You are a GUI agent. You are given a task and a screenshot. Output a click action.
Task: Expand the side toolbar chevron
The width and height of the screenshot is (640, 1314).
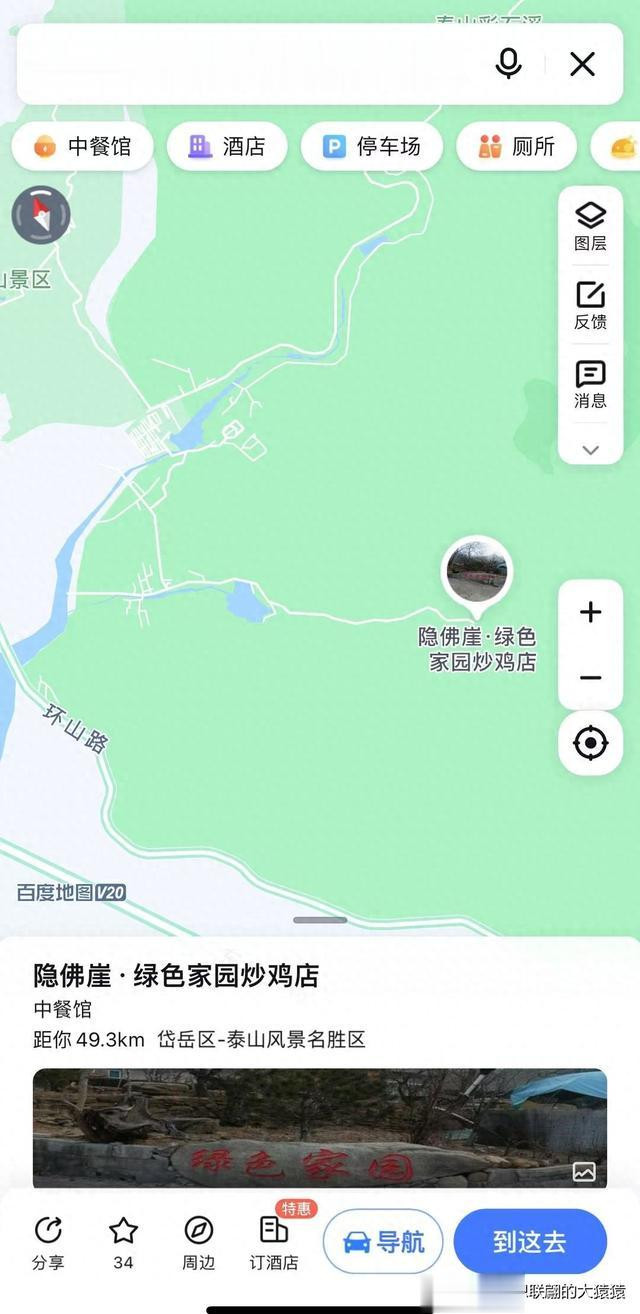tap(590, 450)
